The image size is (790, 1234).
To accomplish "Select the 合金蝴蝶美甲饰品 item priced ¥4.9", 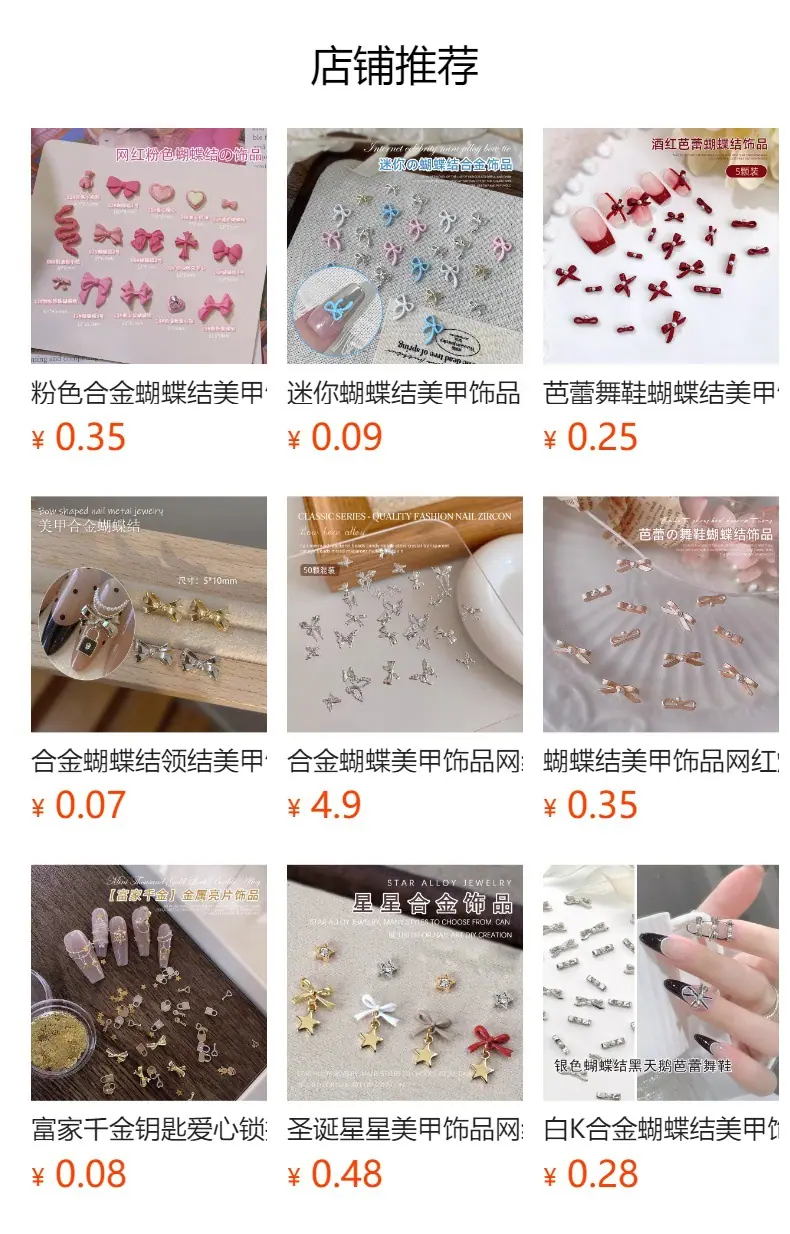I will (405, 661).
